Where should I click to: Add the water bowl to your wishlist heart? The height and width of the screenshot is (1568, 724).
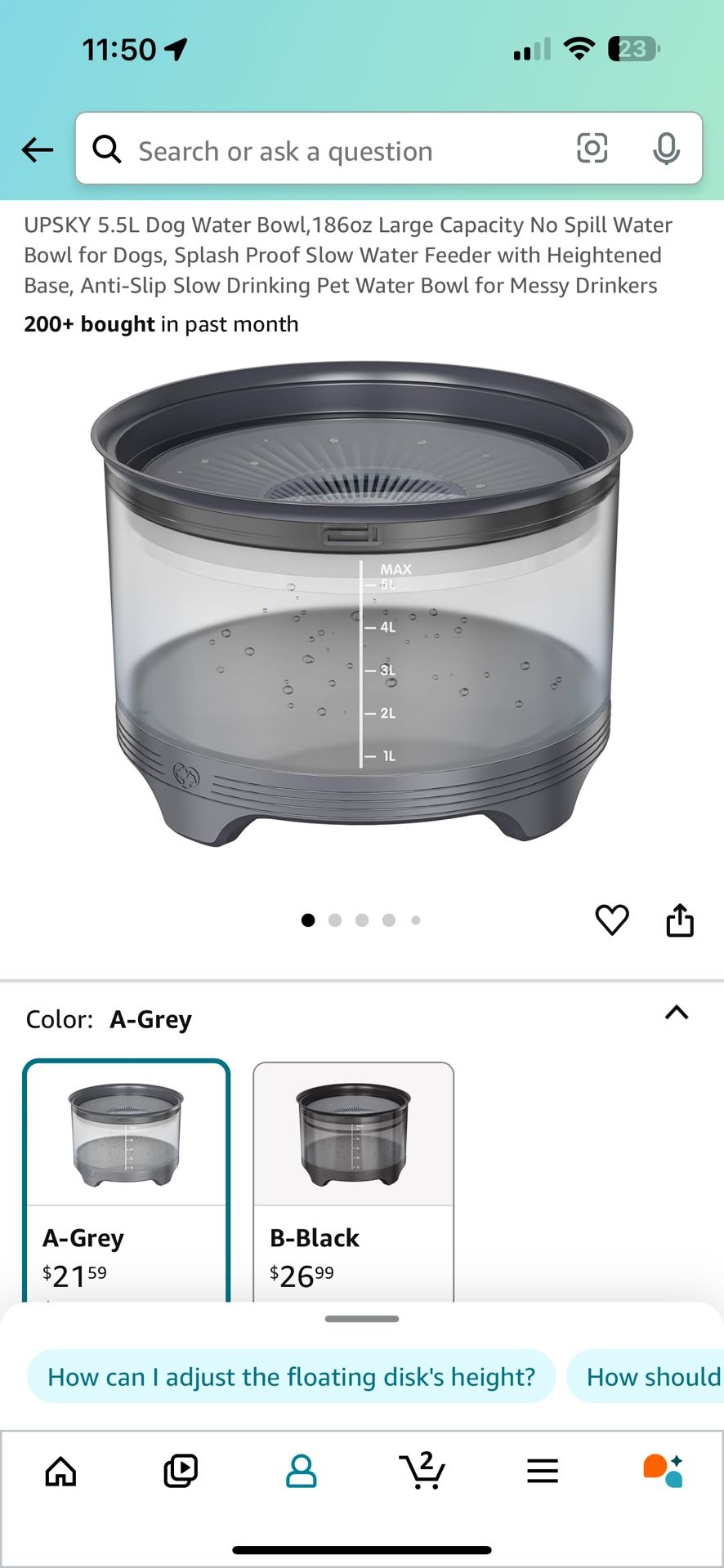612,920
